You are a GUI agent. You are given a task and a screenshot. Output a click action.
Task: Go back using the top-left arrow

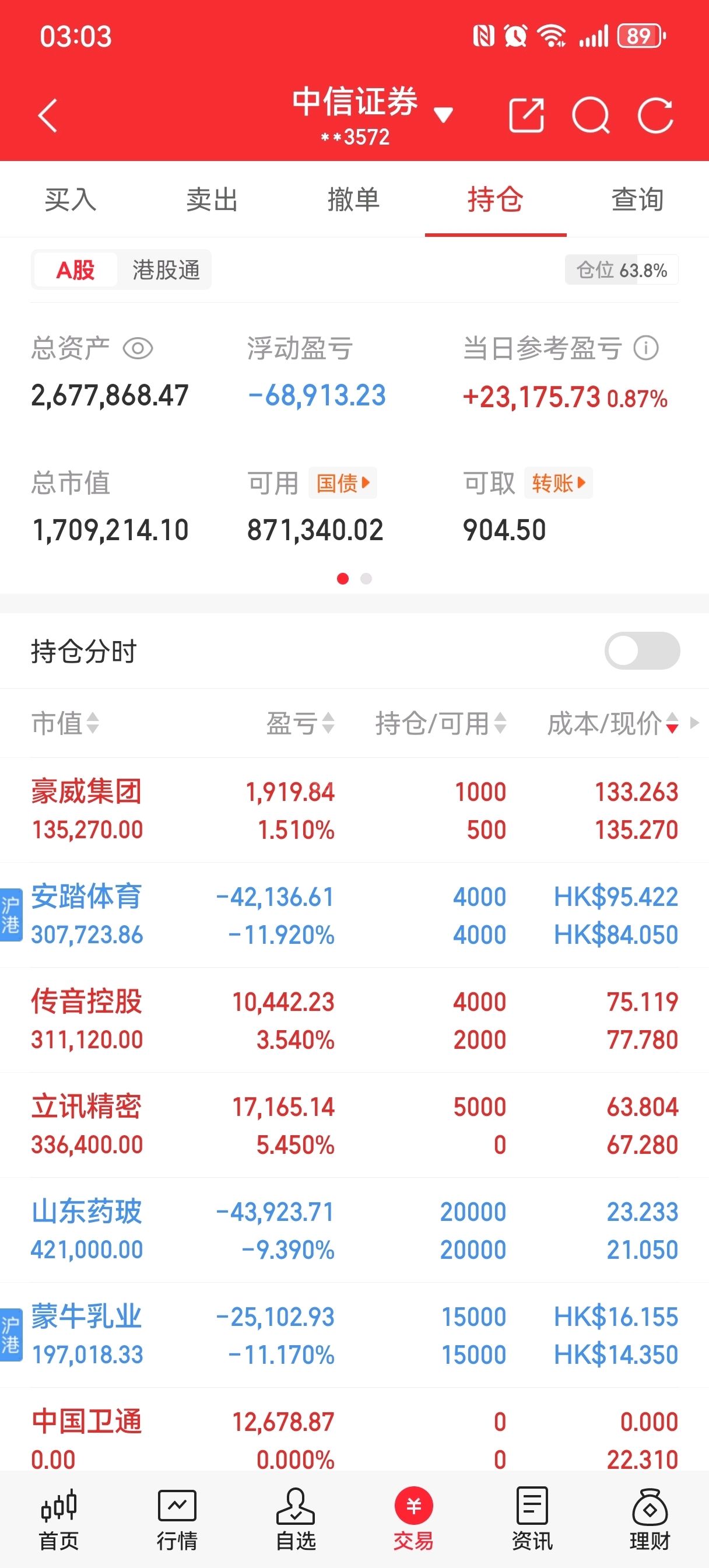point(47,115)
